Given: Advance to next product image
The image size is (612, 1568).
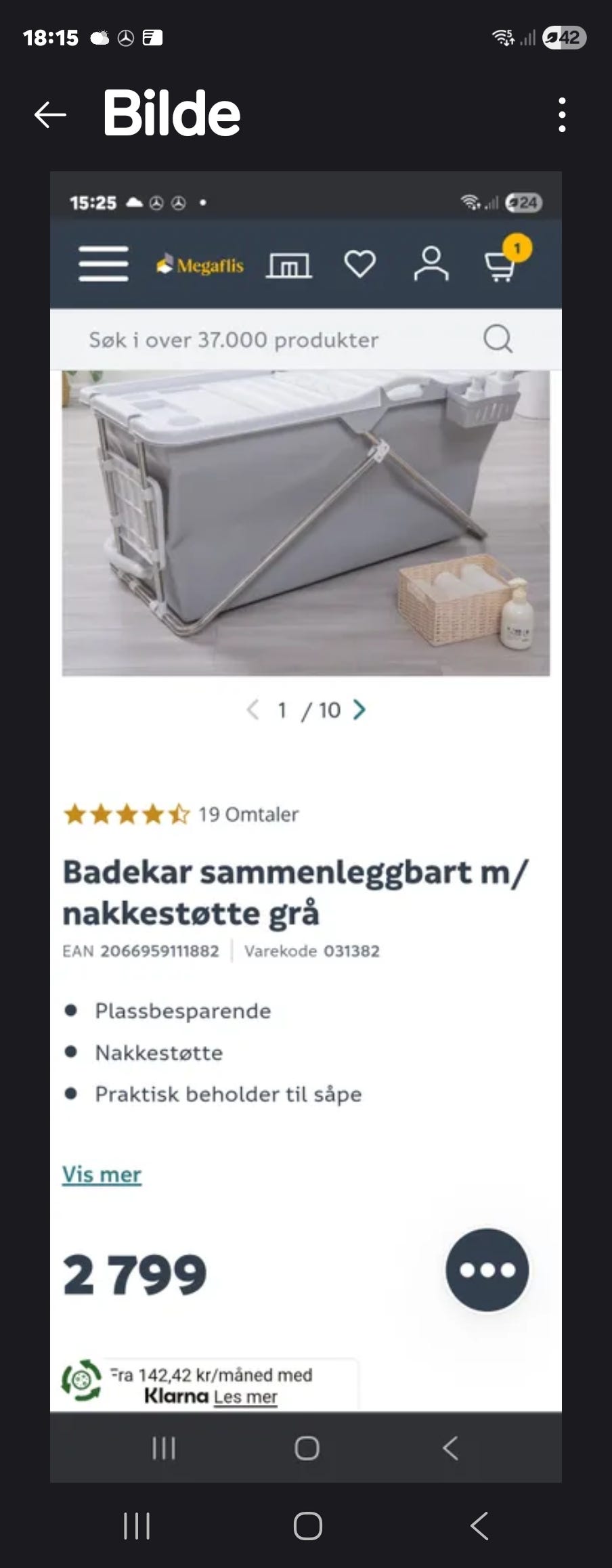Looking at the screenshot, I should (x=359, y=711).
